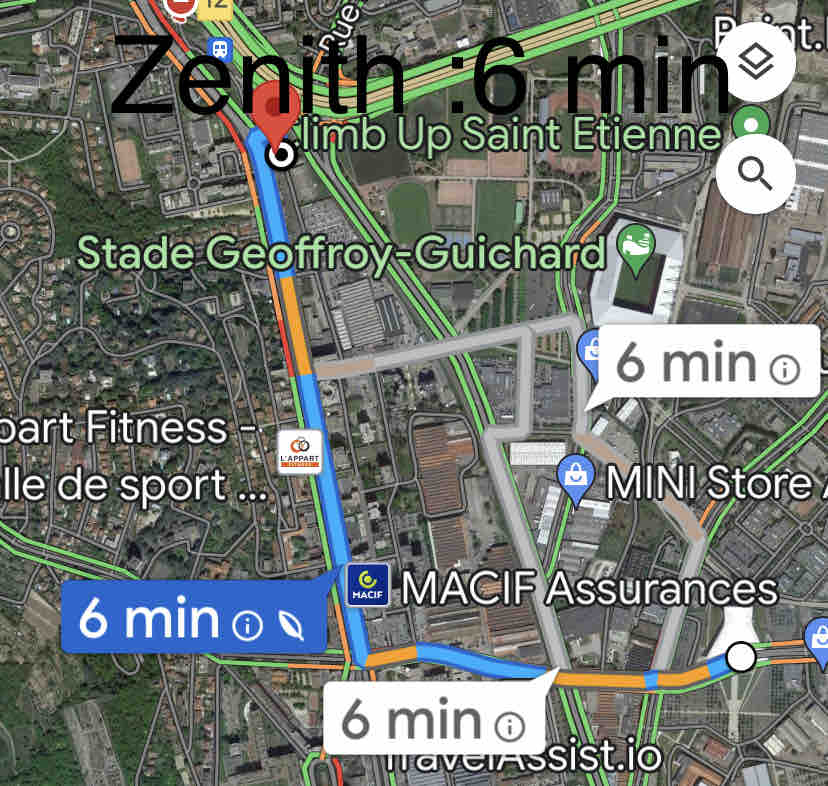The image size is (828, 786).
Task: Tap the search magnifier button
Action: click(756, 174)
